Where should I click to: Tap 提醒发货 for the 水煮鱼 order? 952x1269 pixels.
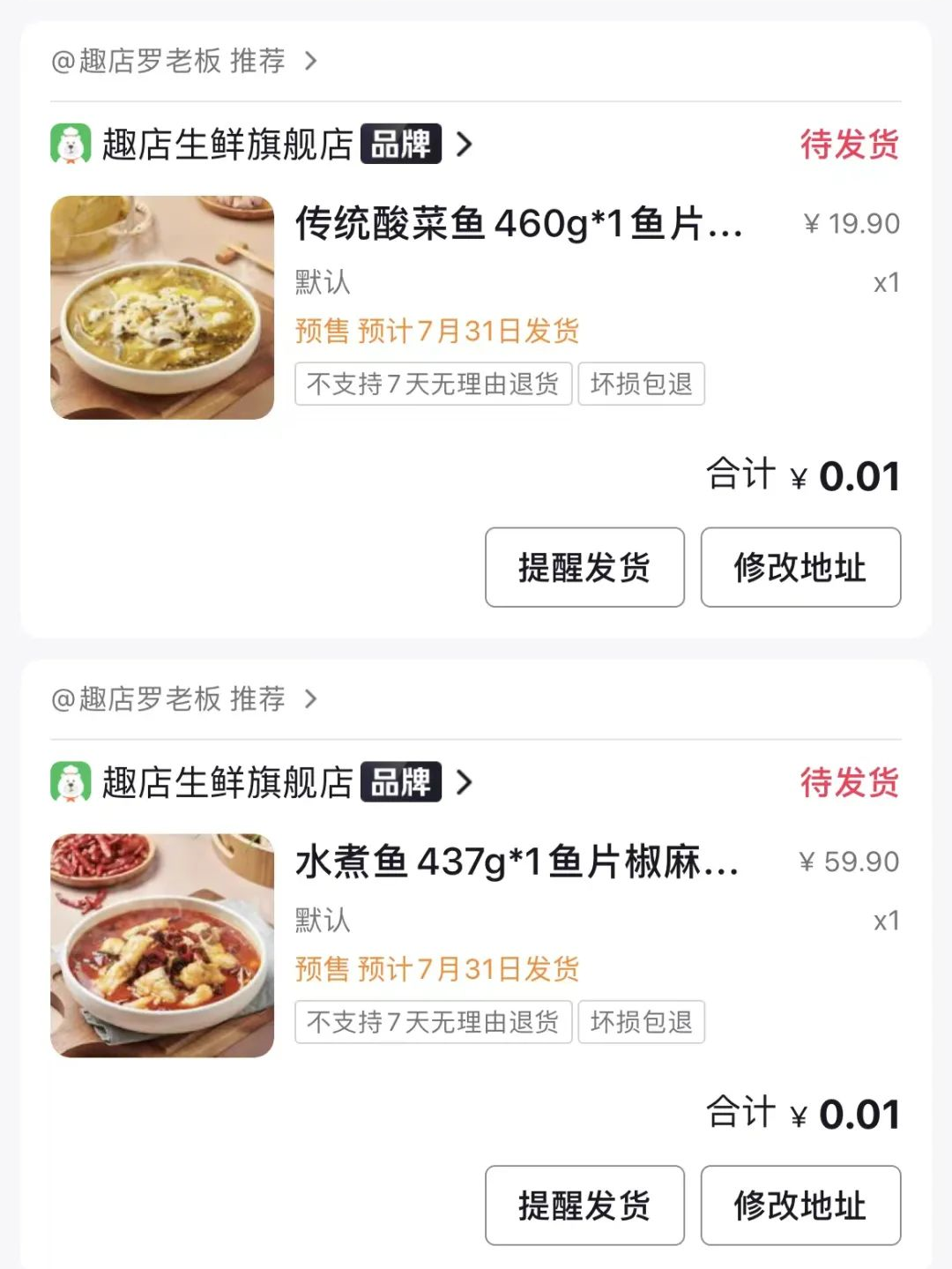(584, 1205)
